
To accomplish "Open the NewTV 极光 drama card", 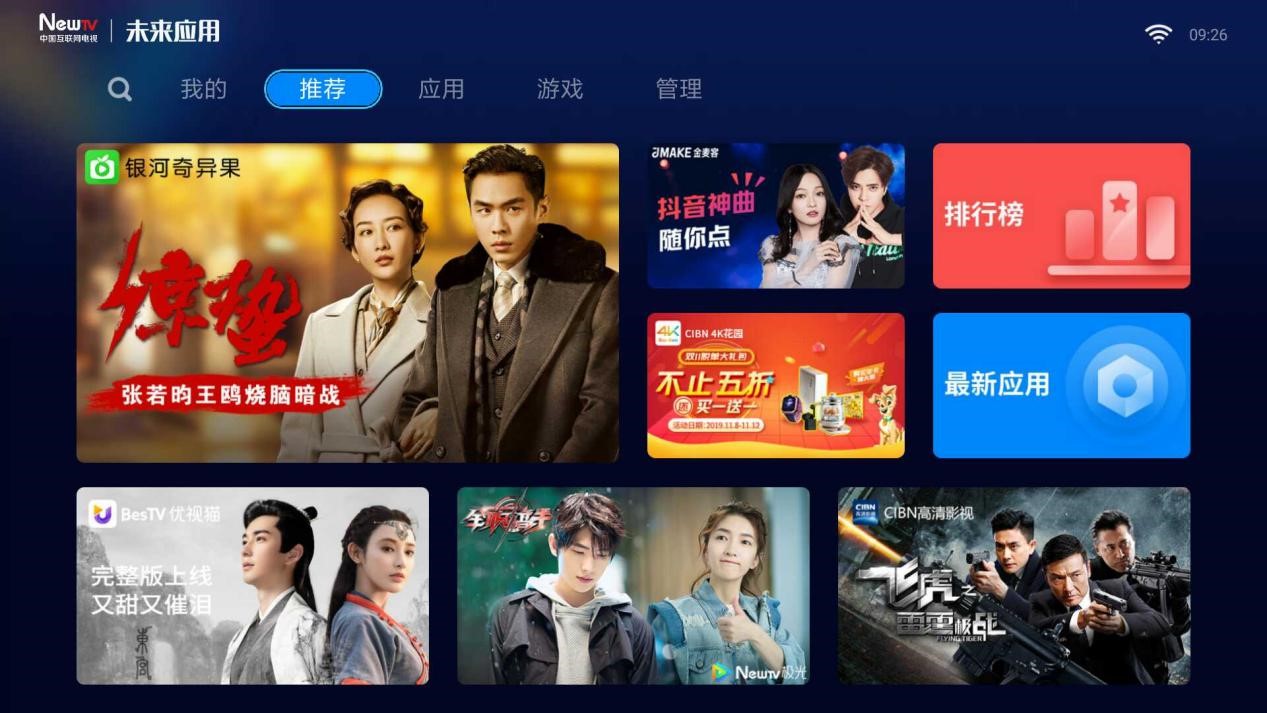I will click(633, 585).
